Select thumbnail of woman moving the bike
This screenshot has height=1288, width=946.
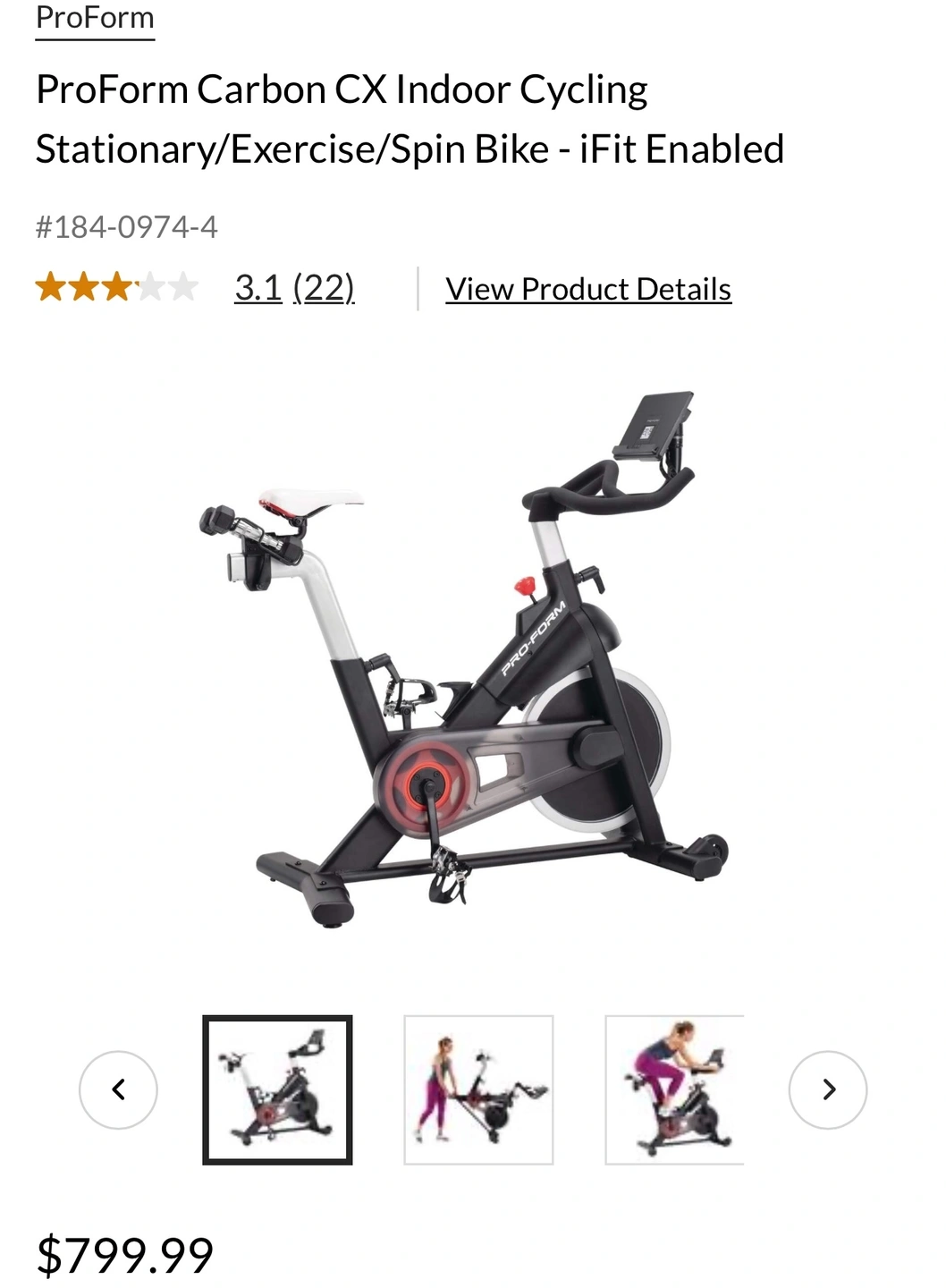[x=478, y=1089]
